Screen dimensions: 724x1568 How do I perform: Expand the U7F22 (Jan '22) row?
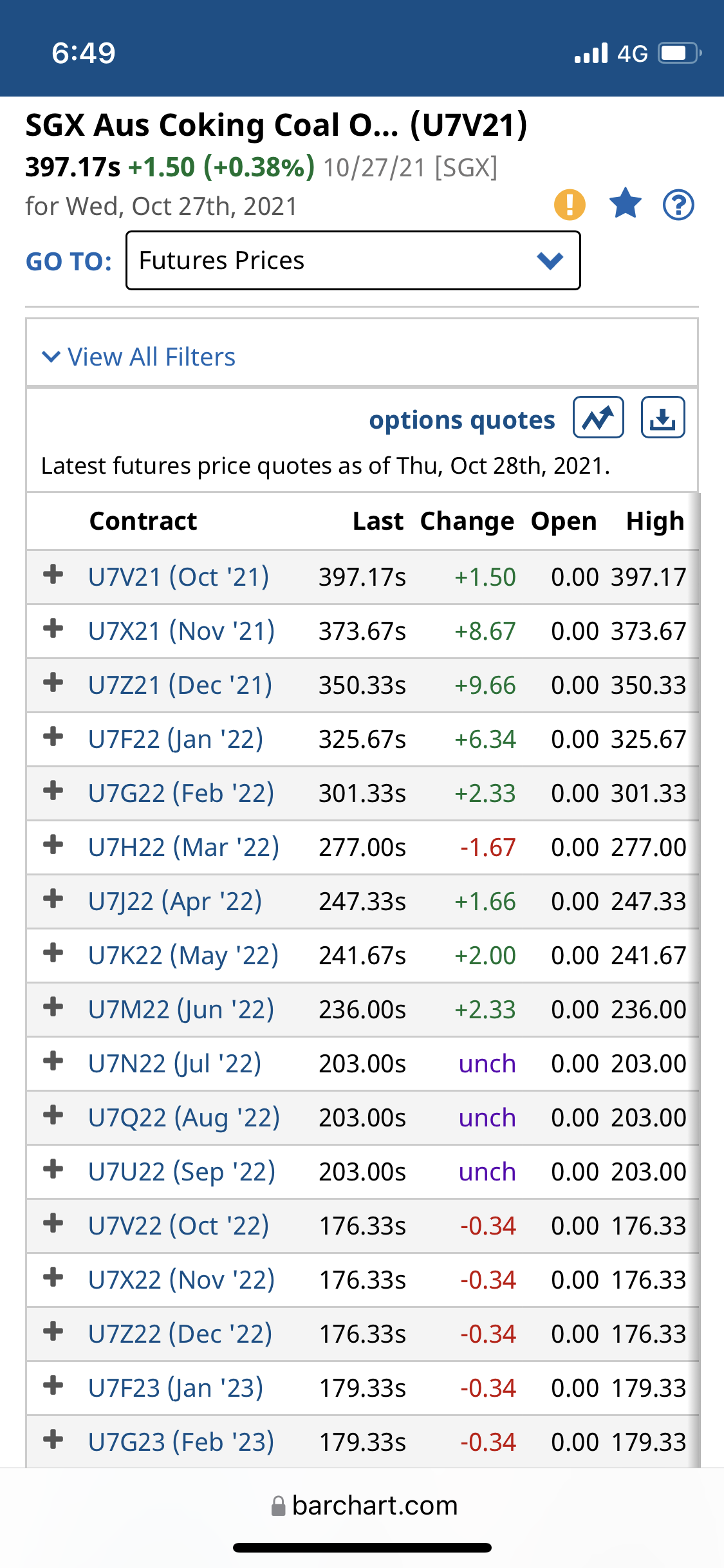[x=53, y=736]
